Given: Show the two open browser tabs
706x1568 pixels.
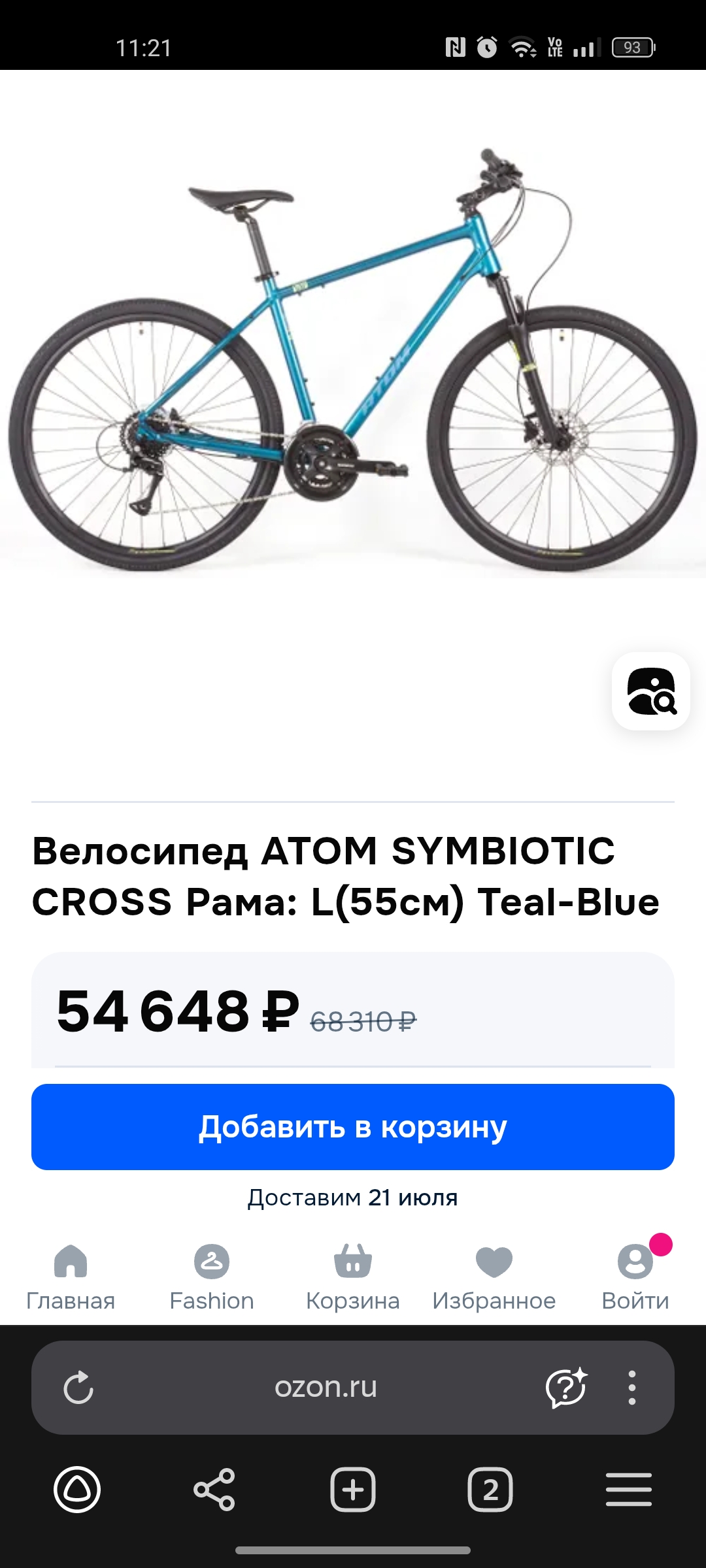Looking at the screenshot, I should (490, 1490).
